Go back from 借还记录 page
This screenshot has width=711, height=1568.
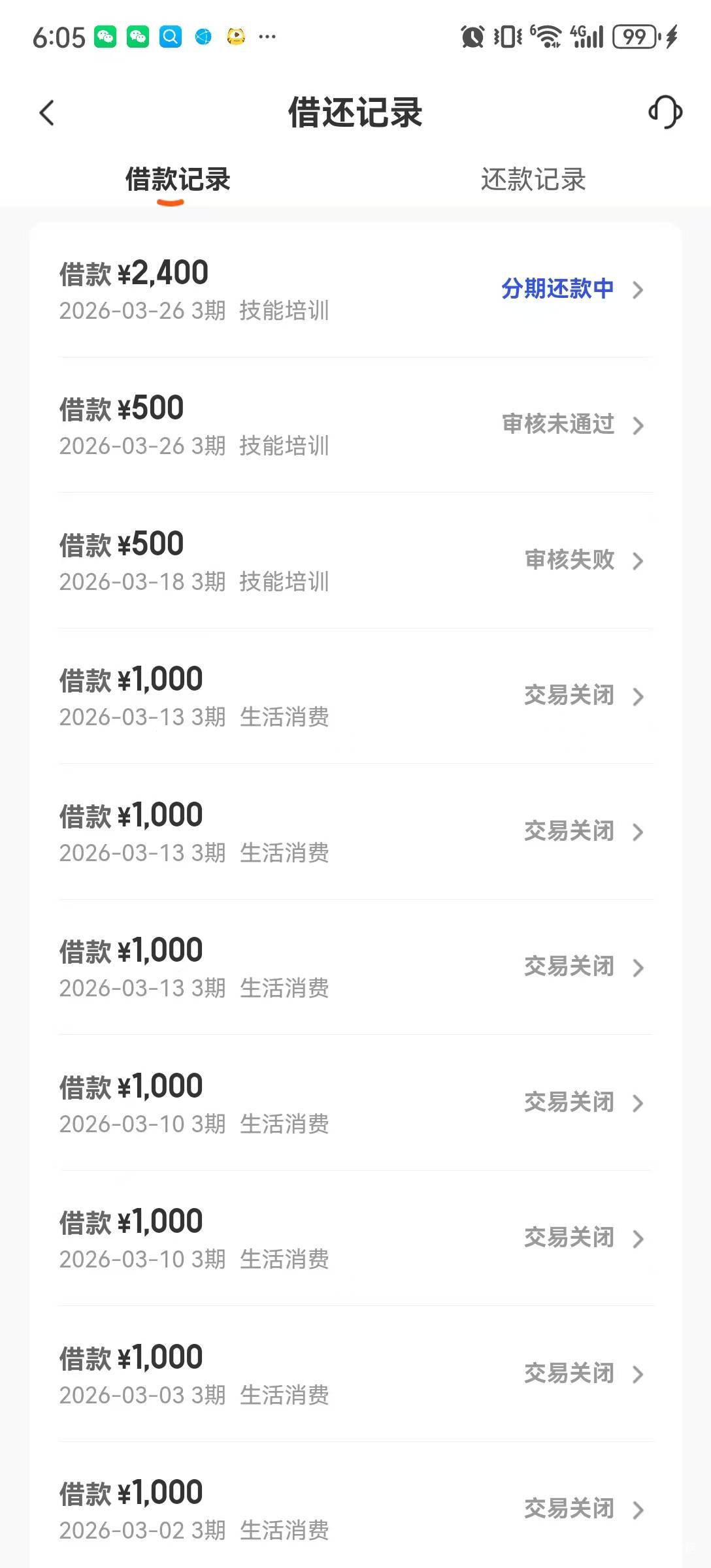(x=47, y=113)
